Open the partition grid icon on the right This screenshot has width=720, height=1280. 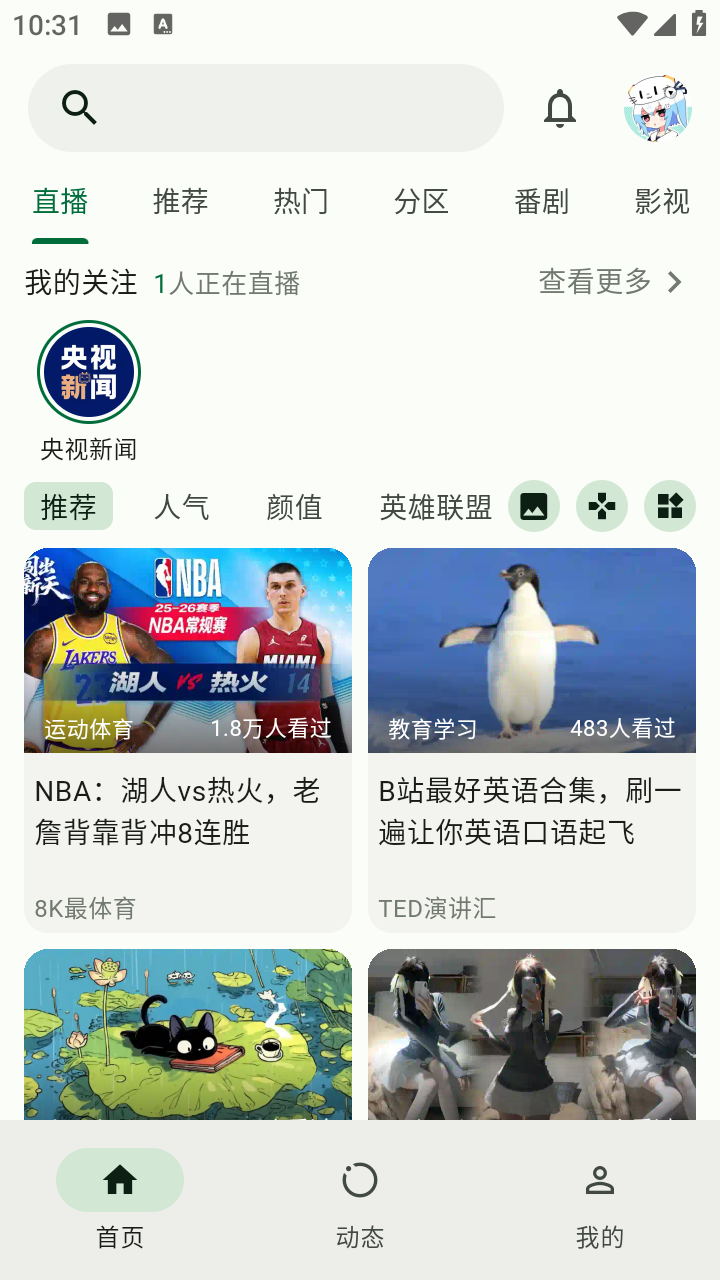click(x=669, y=506)
